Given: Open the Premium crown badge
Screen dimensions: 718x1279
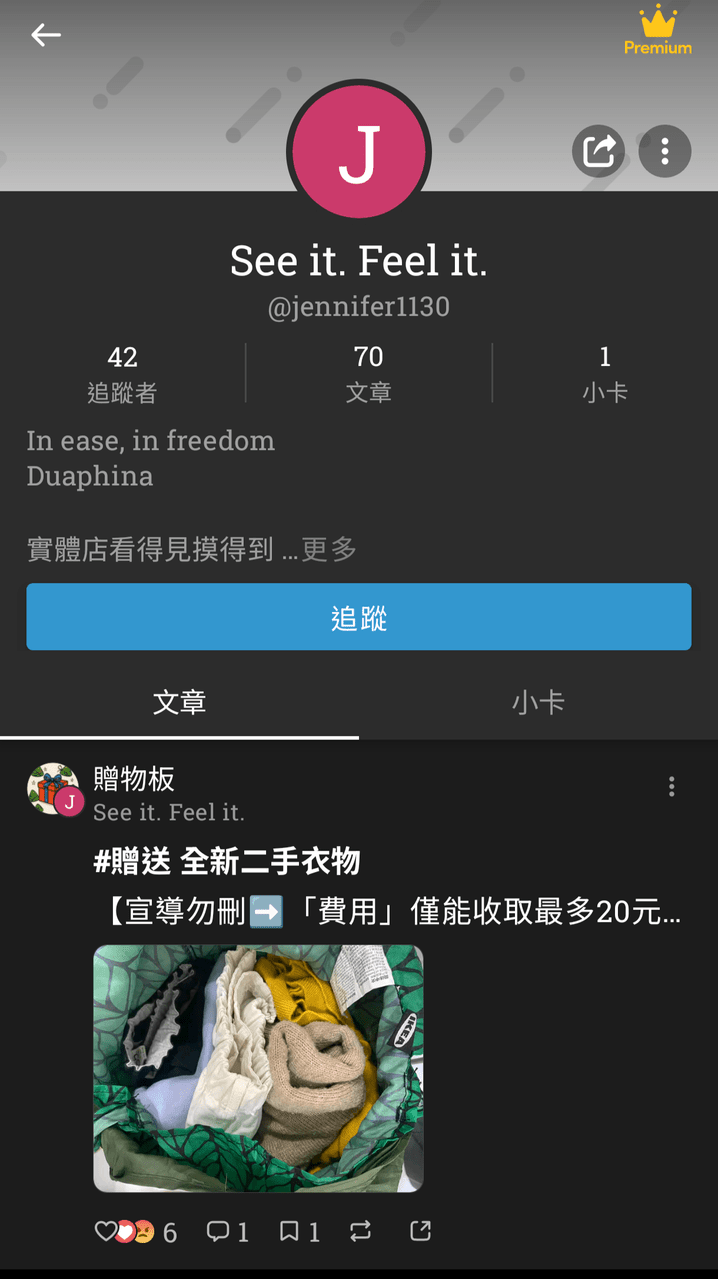Looking at the screenshot, I should pos(657,31).
